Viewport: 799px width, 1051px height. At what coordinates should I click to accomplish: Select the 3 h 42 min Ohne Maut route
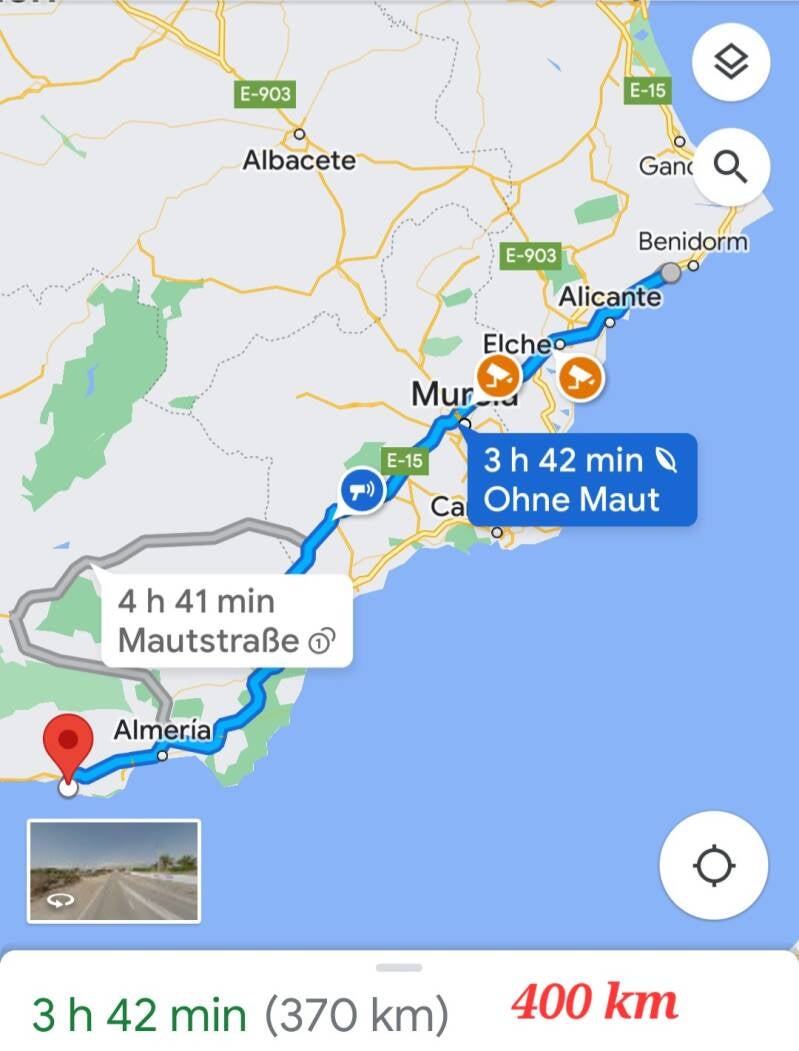(582, 479)
